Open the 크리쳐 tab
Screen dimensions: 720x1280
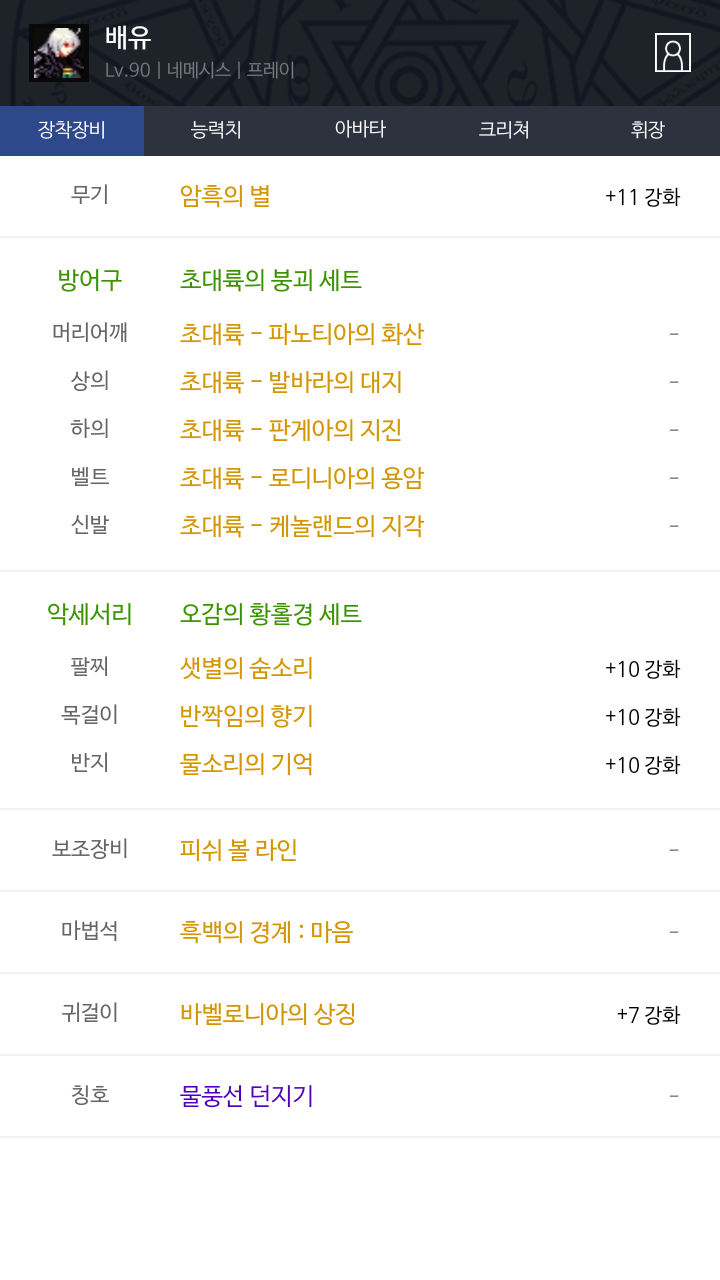point(504,130)
